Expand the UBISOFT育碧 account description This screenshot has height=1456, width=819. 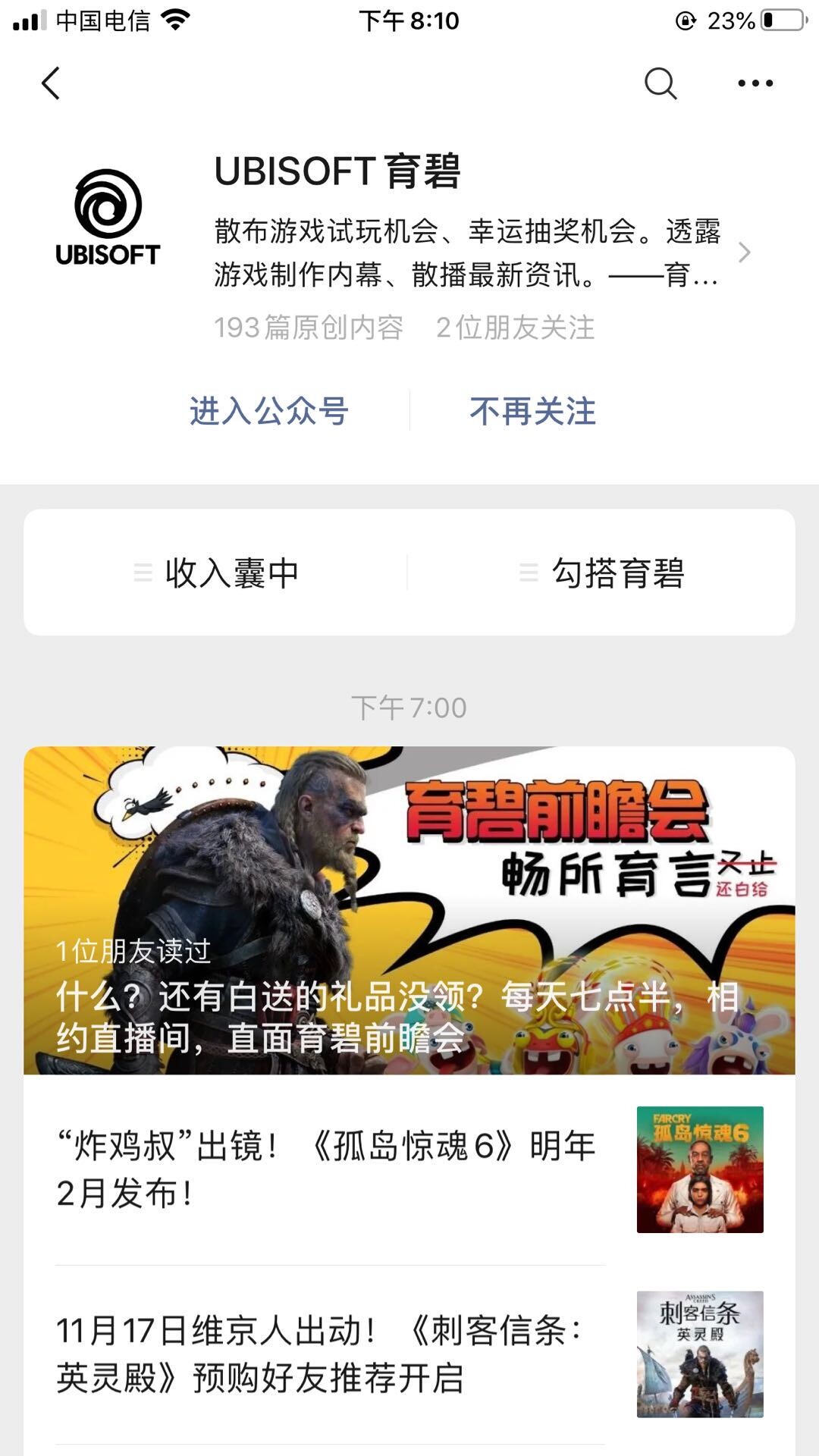743,253
